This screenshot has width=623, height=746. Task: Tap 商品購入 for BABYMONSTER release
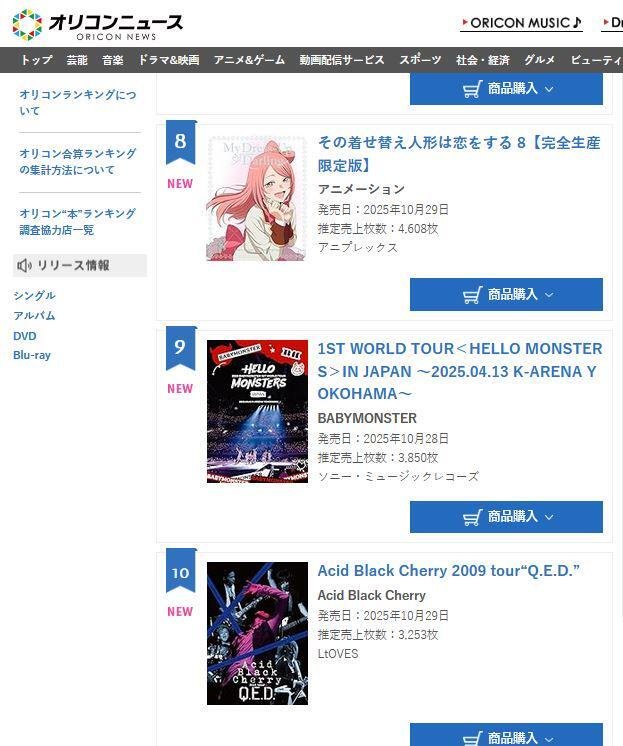click(x=506, y=517)
